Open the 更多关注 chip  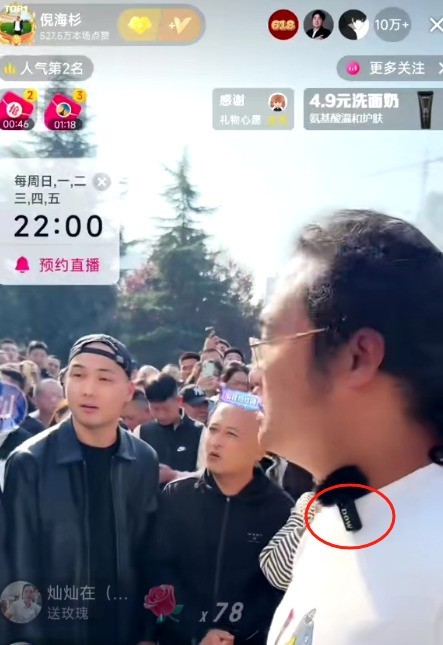tap(390, 68)
